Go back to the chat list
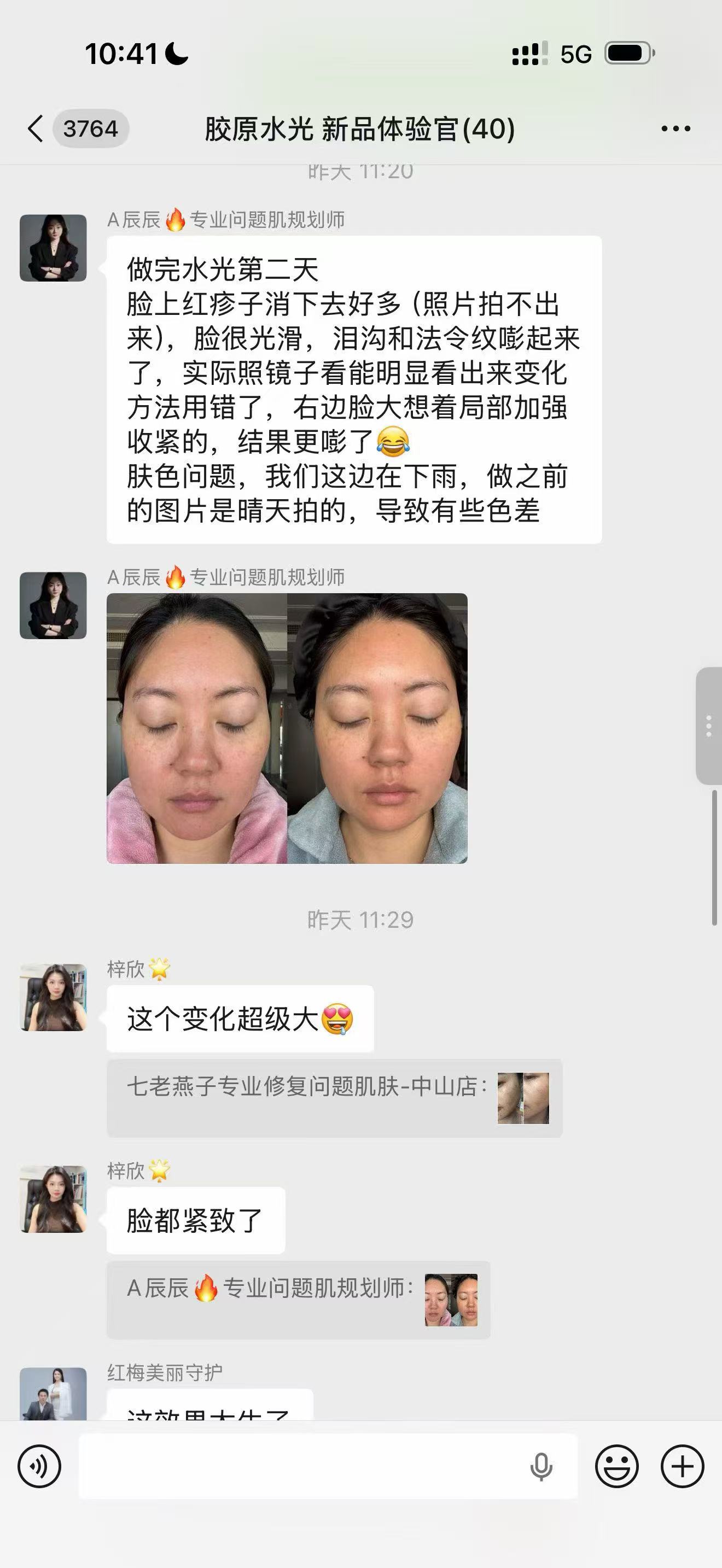722x1568 pixels. coord(37,128)
